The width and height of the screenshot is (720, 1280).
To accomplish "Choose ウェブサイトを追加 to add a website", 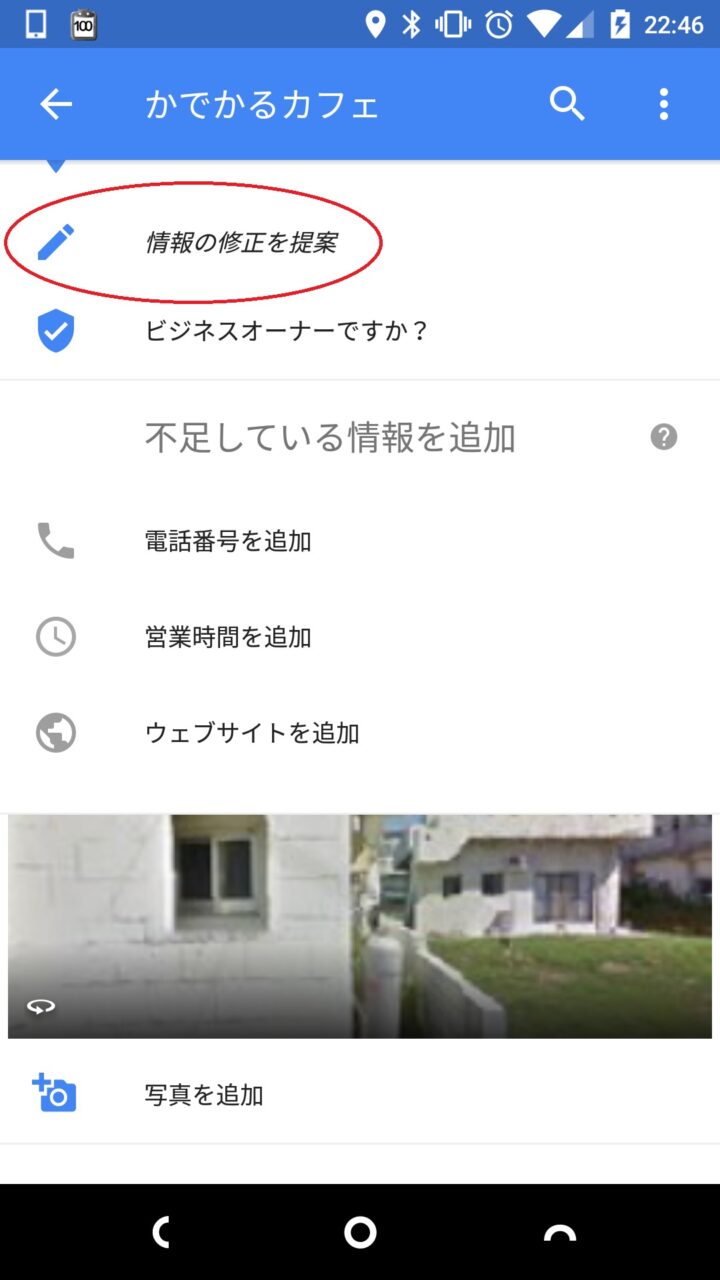I will pos(252,733).
